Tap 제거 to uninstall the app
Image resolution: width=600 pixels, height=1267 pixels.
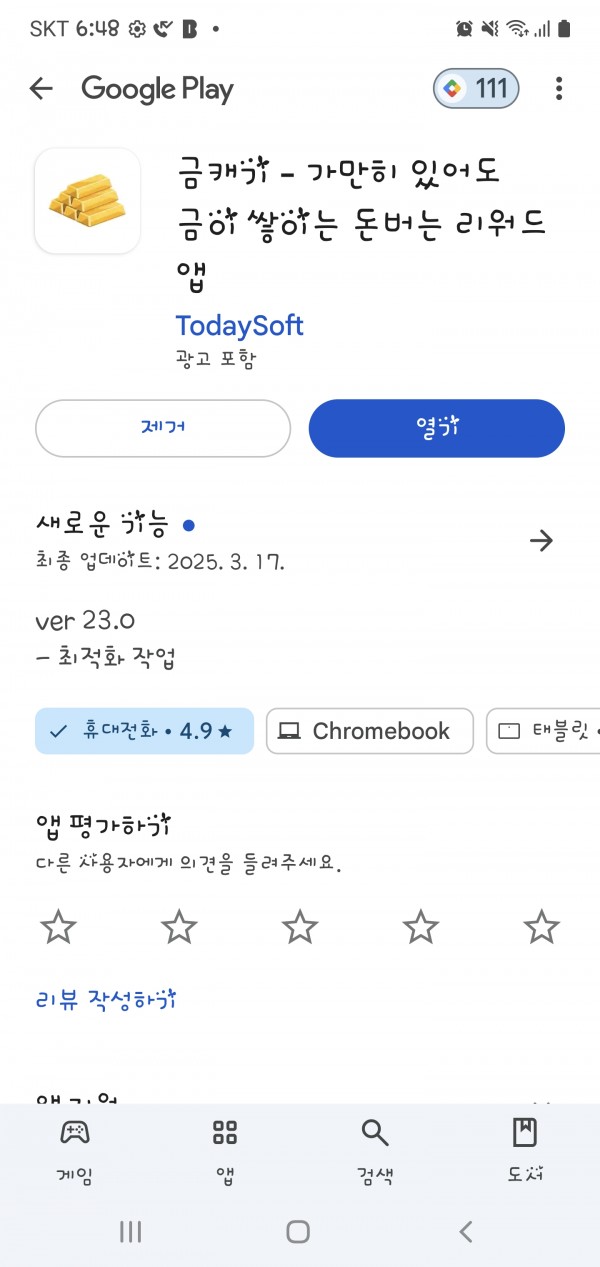tap(163, 428)
